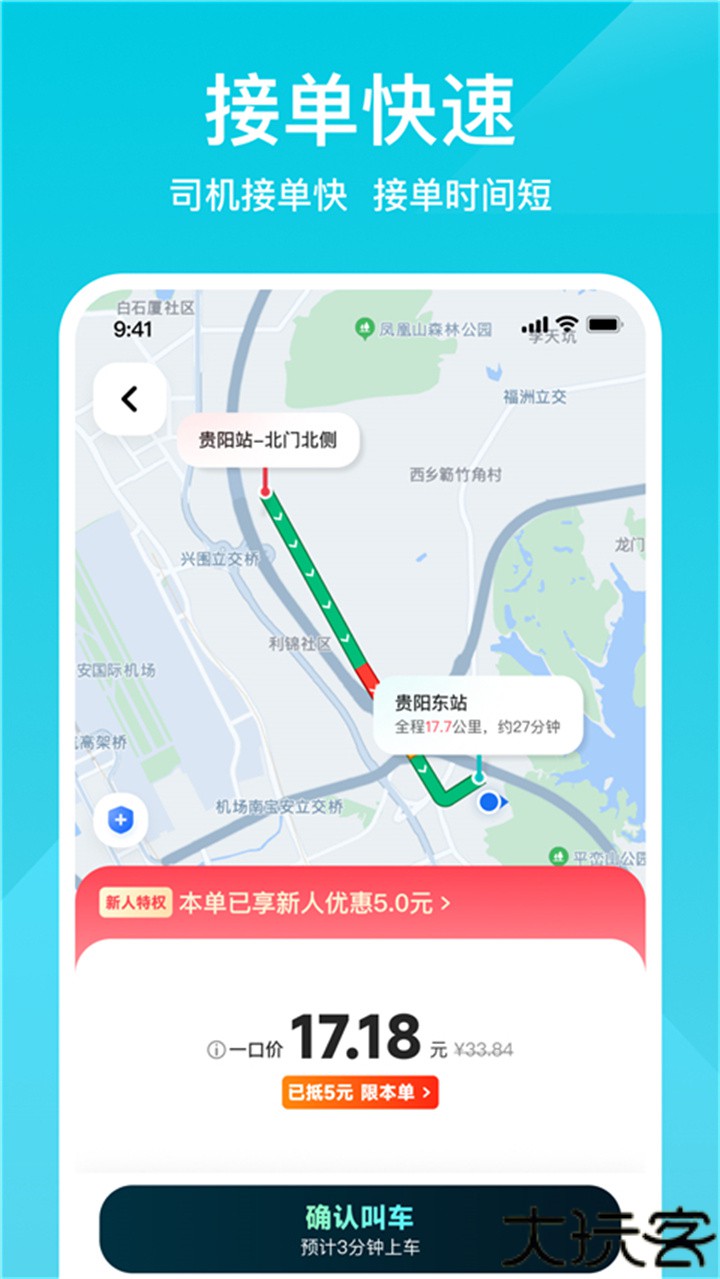The width and height of the screenshot is (720, 1279).
Task: Tap the Wi-Fi status icon
Action: 568,324
